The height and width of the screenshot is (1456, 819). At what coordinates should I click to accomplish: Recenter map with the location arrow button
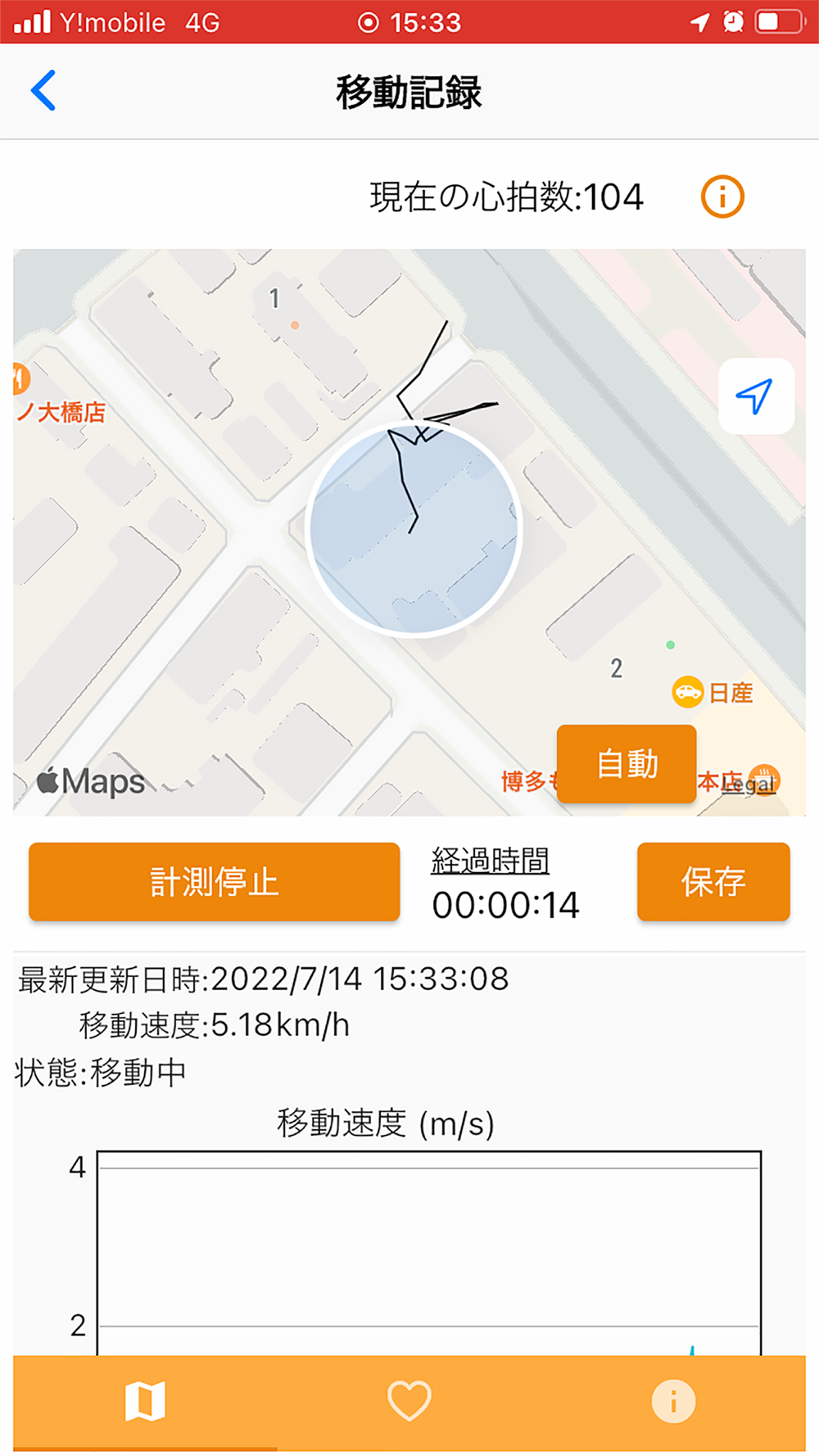pyautogui.click(x=756, y=396)
